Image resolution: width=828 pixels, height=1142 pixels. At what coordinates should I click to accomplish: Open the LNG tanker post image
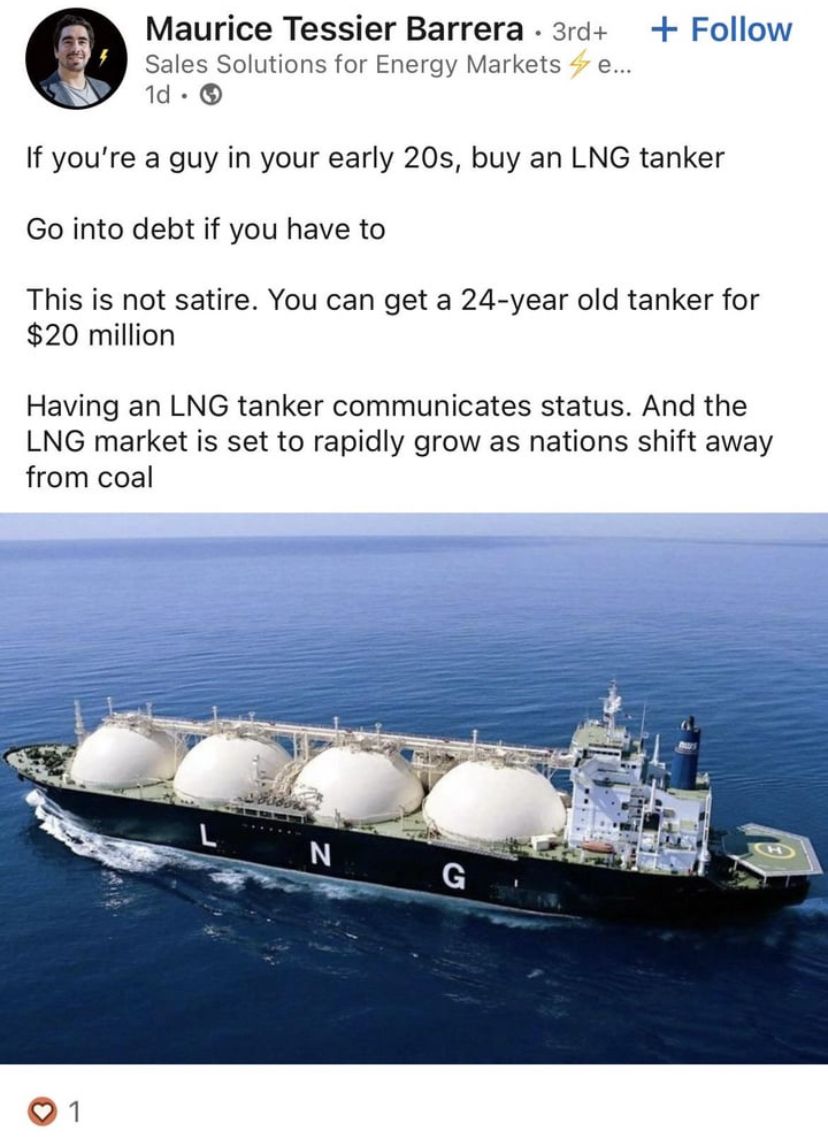pos(414,788)
